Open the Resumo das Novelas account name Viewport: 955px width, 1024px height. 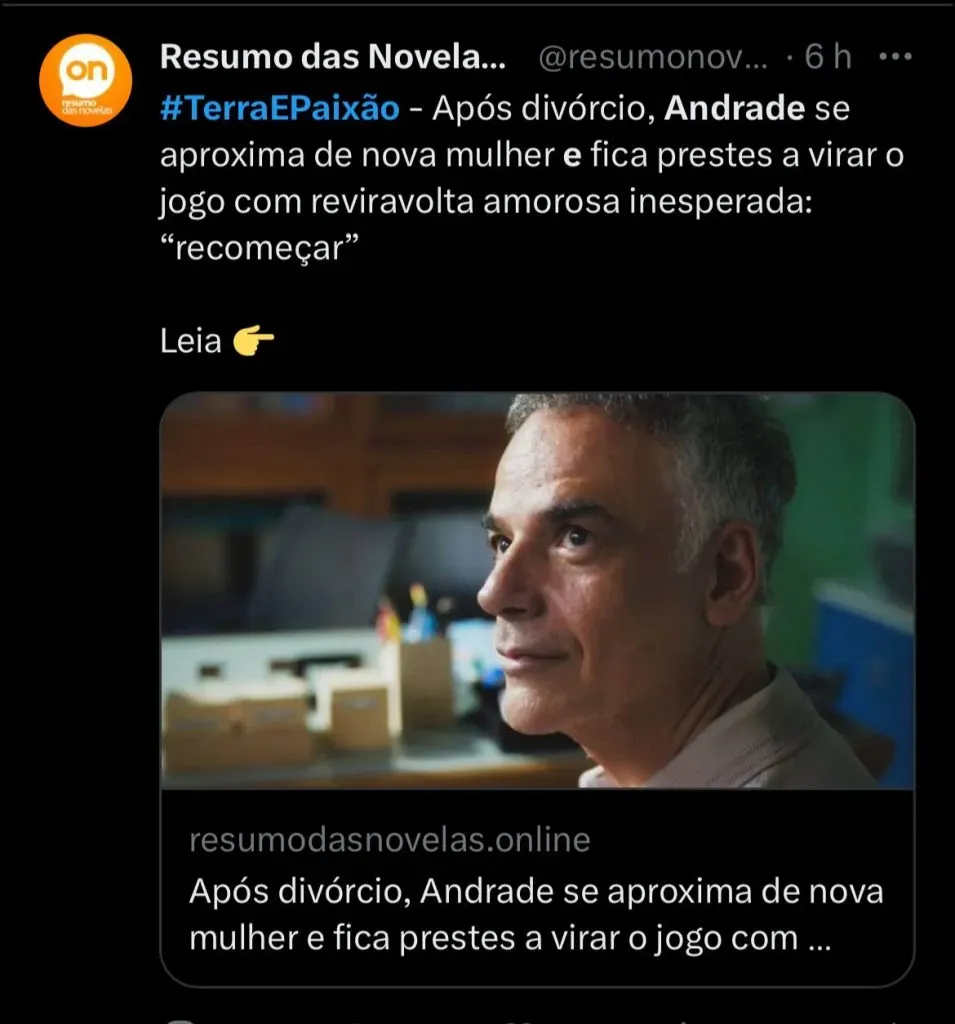[x=333, y=58]
